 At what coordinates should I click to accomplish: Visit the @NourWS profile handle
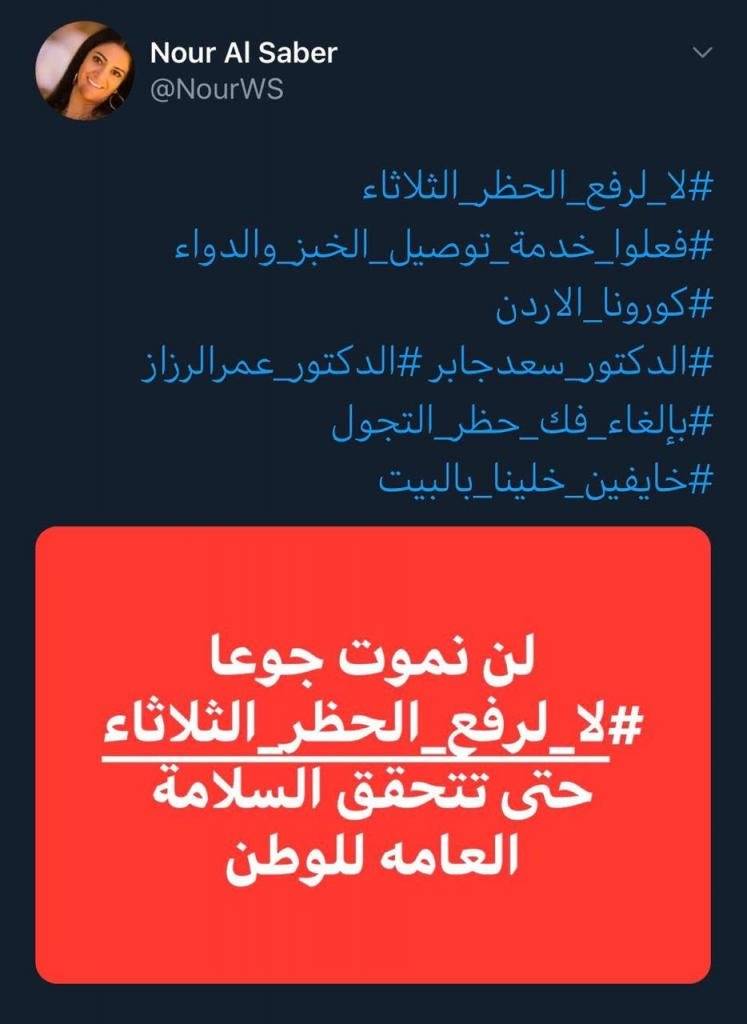(216, 90)
